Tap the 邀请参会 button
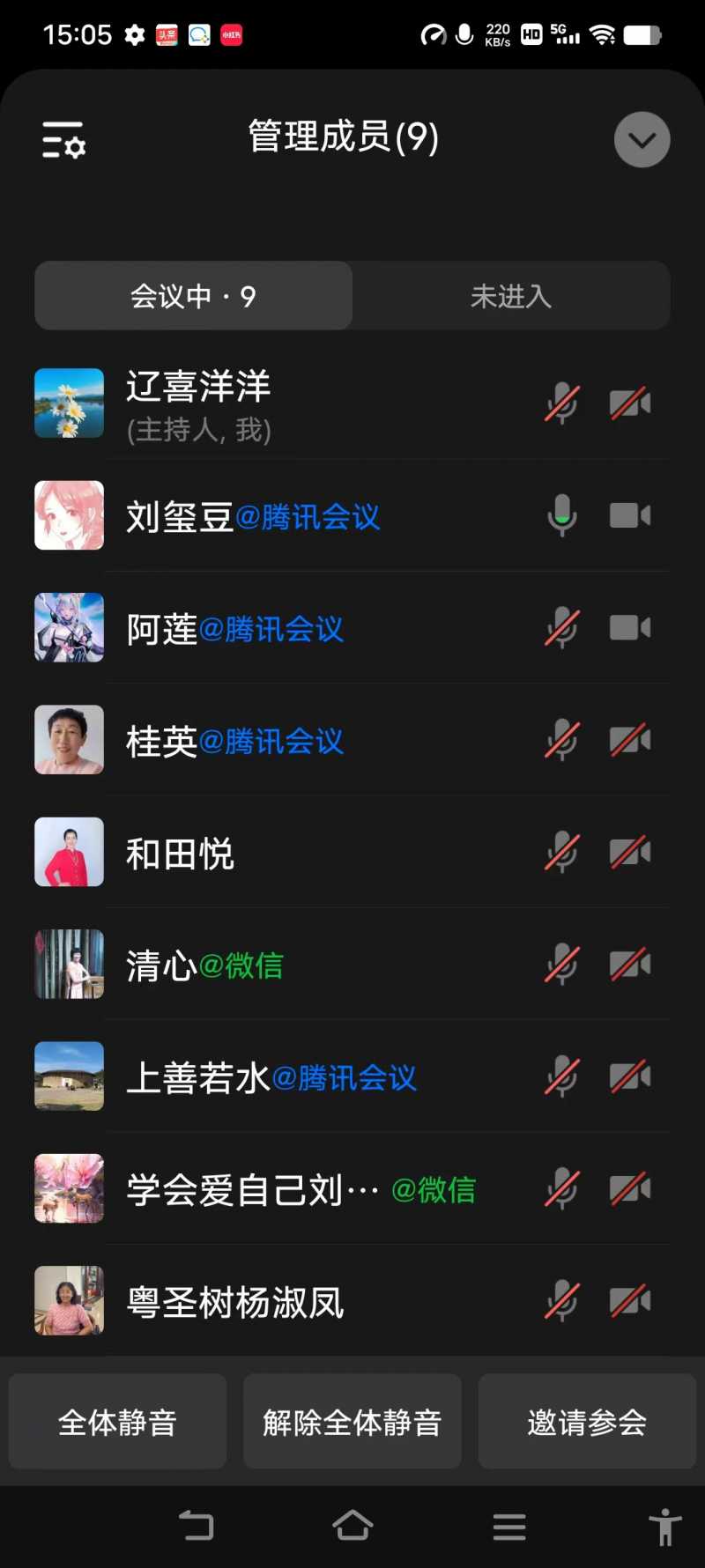 pos(587,1422)
